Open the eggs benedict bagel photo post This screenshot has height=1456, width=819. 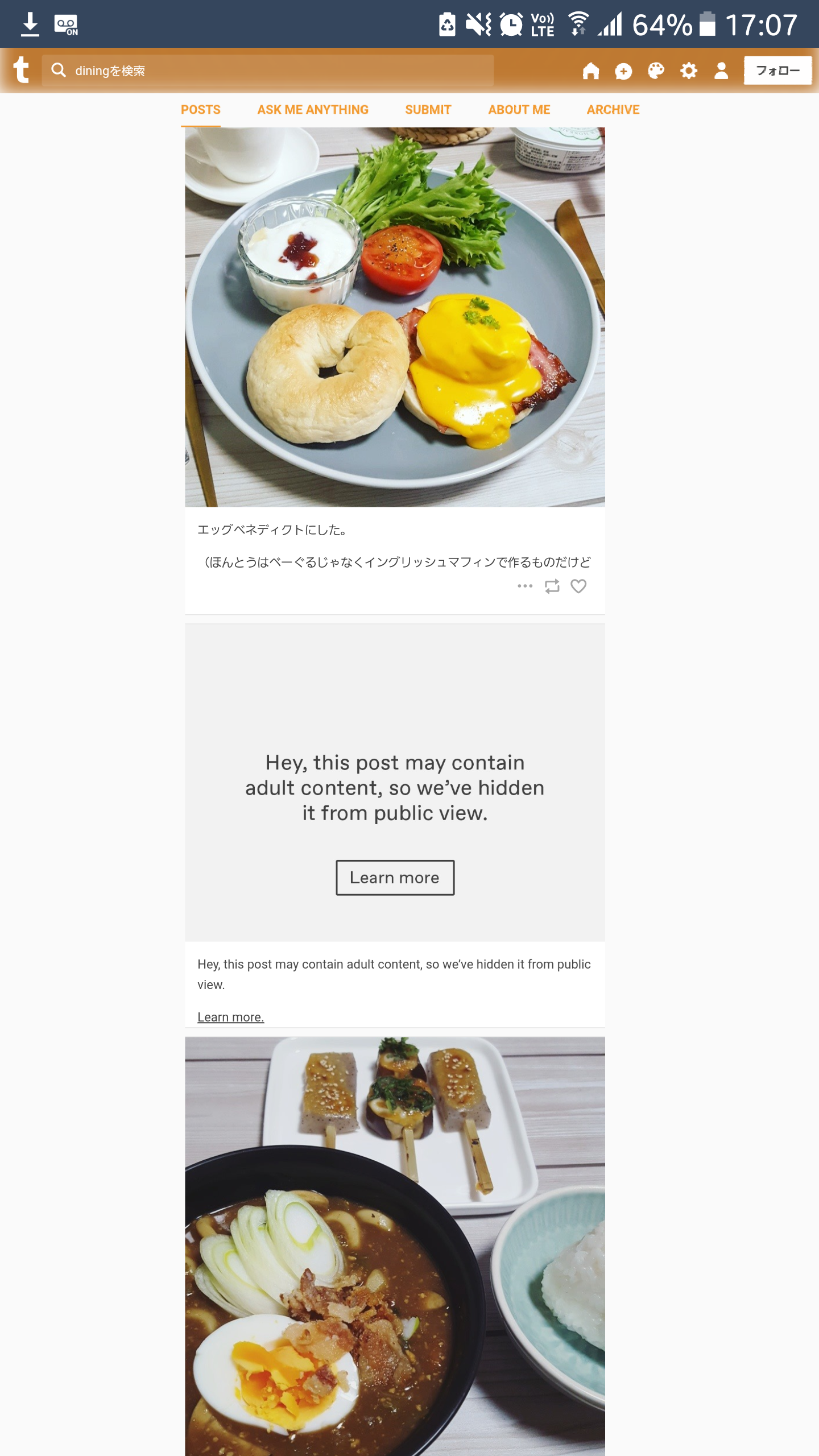coord(395,317)
